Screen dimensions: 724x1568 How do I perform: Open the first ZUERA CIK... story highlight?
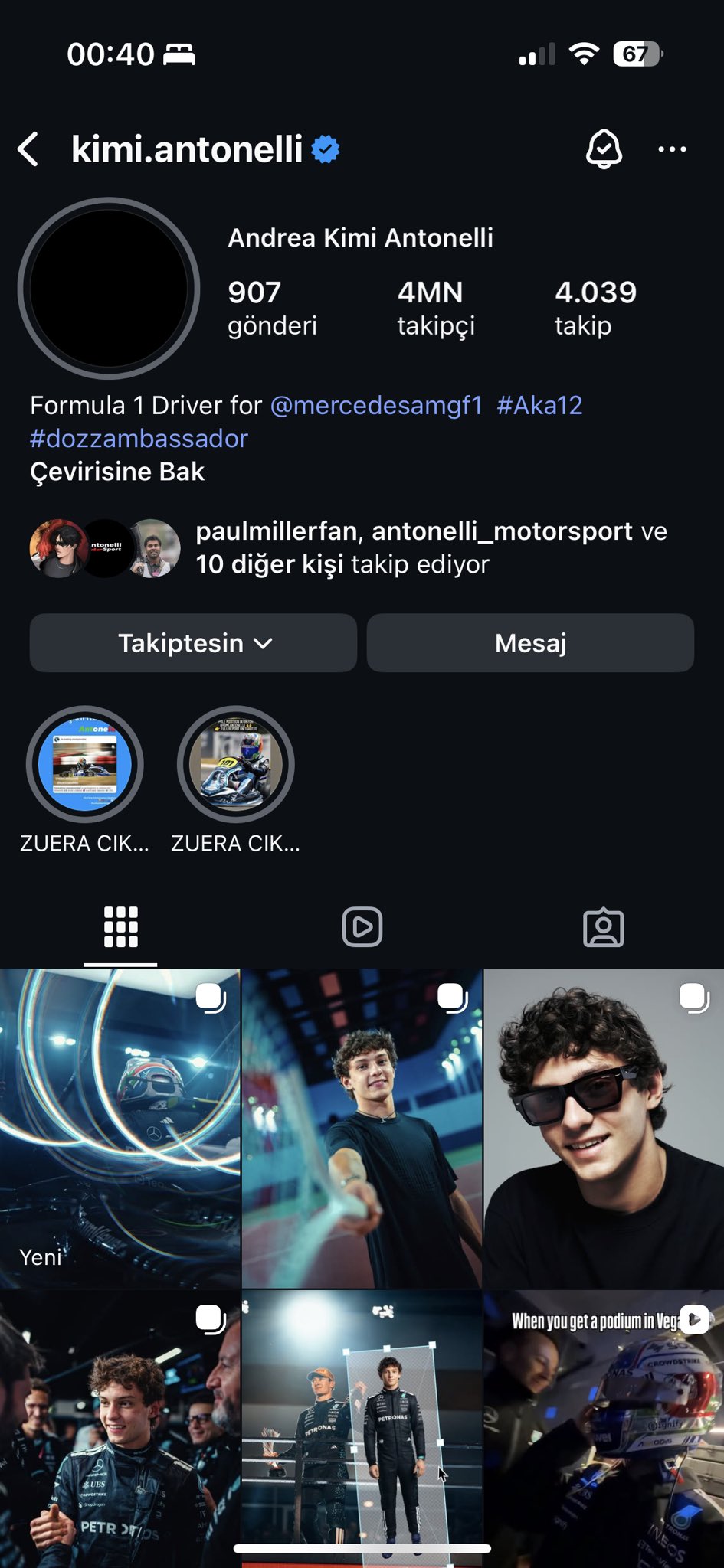[84, 764]
